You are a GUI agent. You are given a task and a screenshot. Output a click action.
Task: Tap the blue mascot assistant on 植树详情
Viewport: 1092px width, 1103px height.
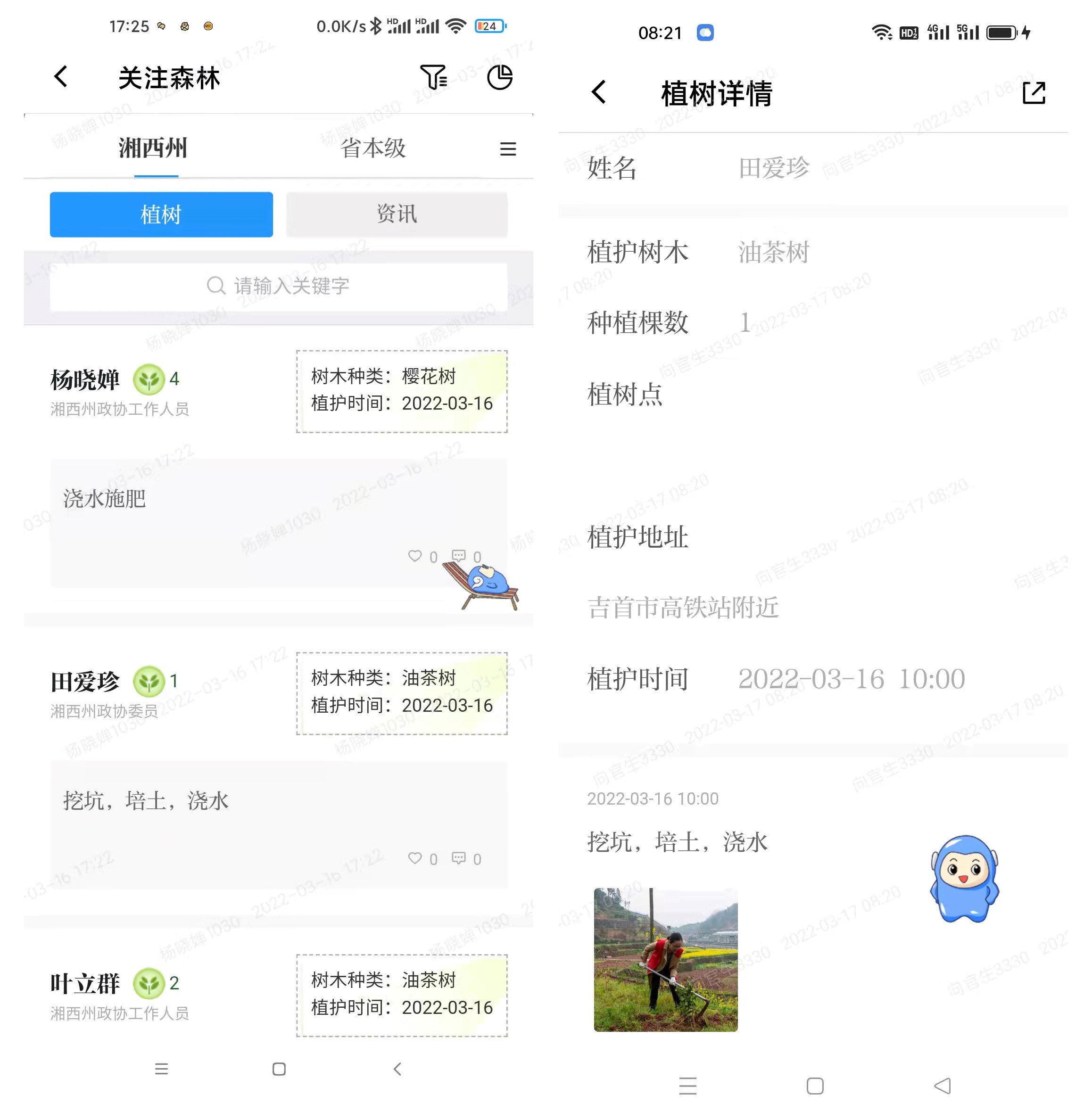click(964, 879)
